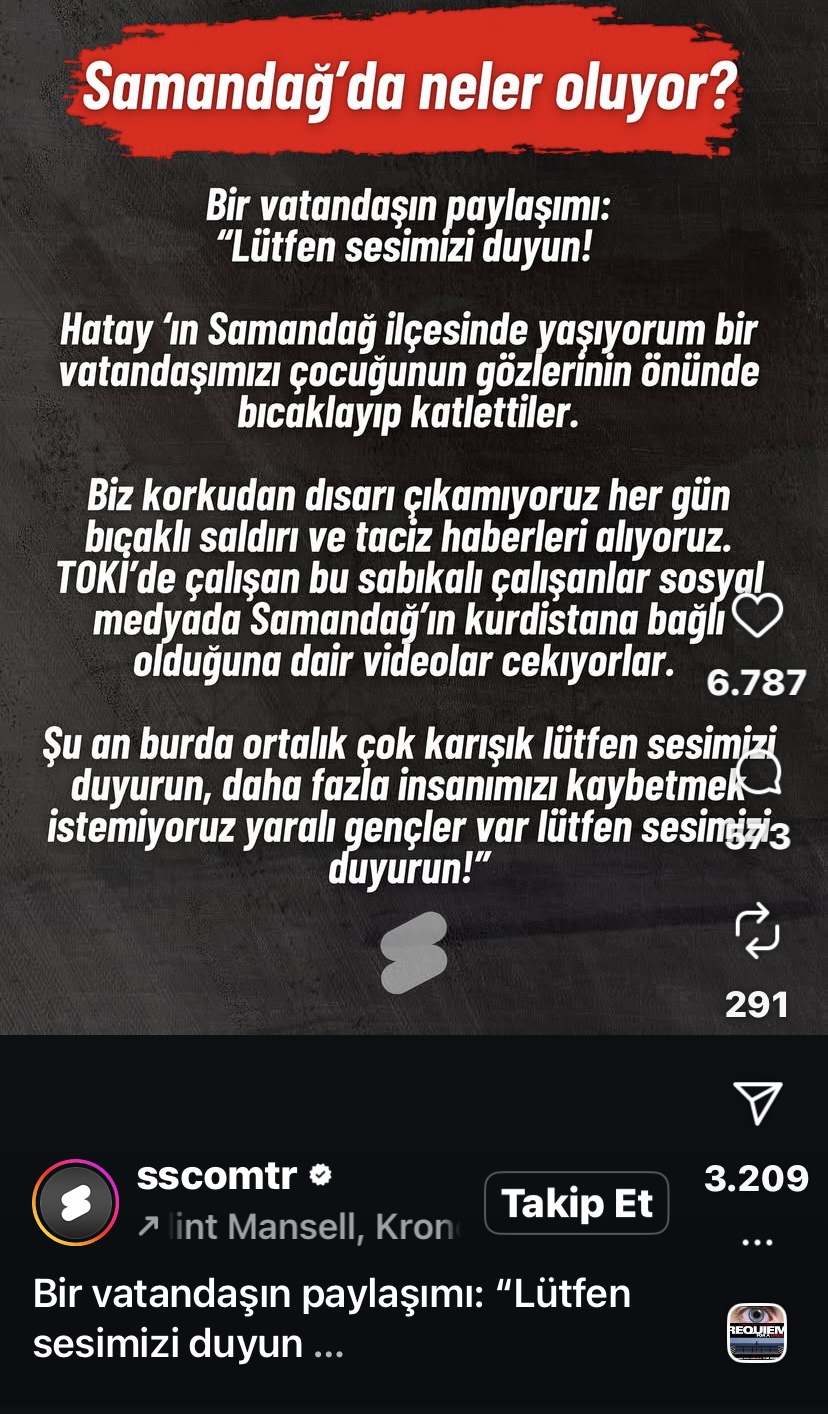Follow the account using the Takip Et button
The width and height of the screenshot is (828, 1414).
tap(576, 1203)
